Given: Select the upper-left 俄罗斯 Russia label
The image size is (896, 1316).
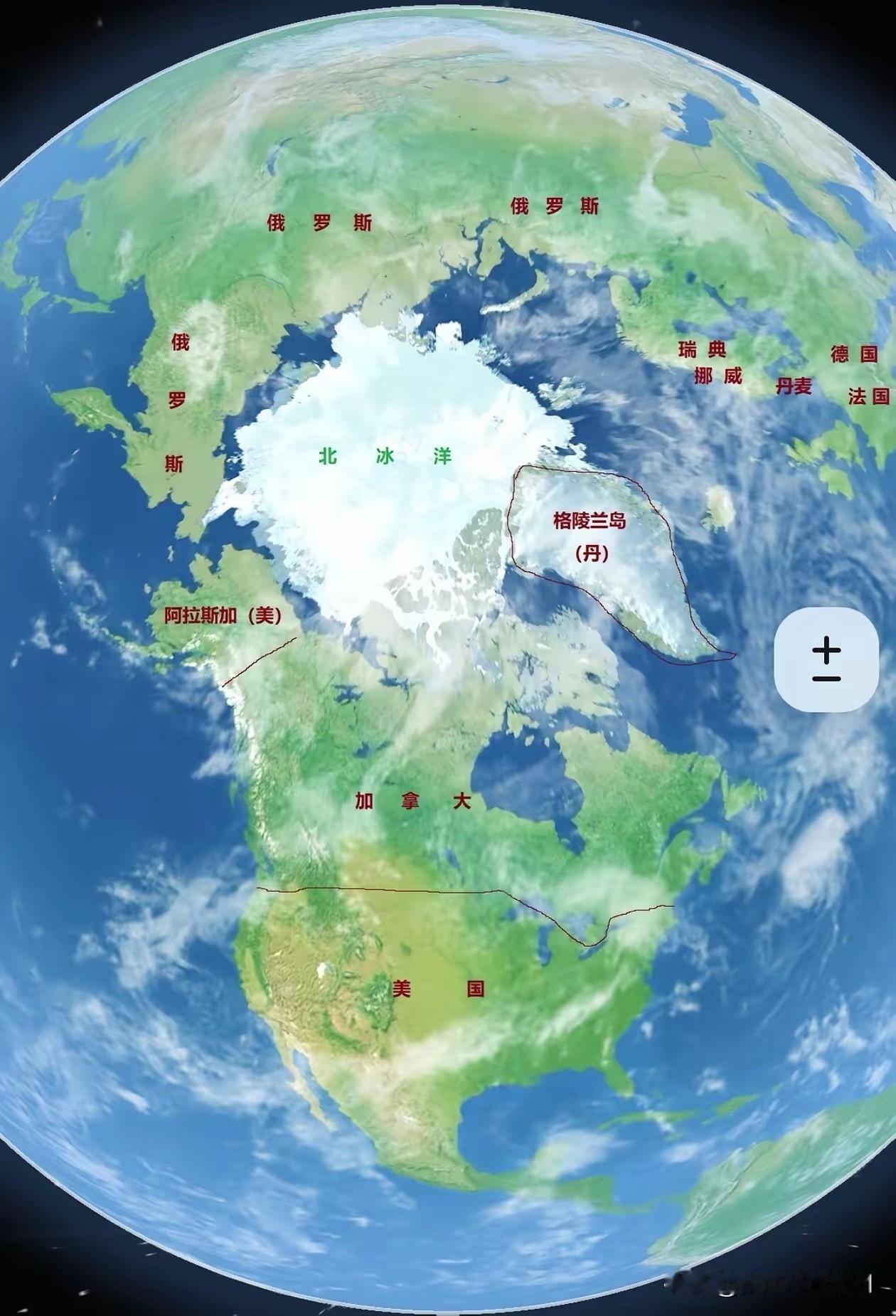Looking at the screenshot, I should tap(320, 221).
